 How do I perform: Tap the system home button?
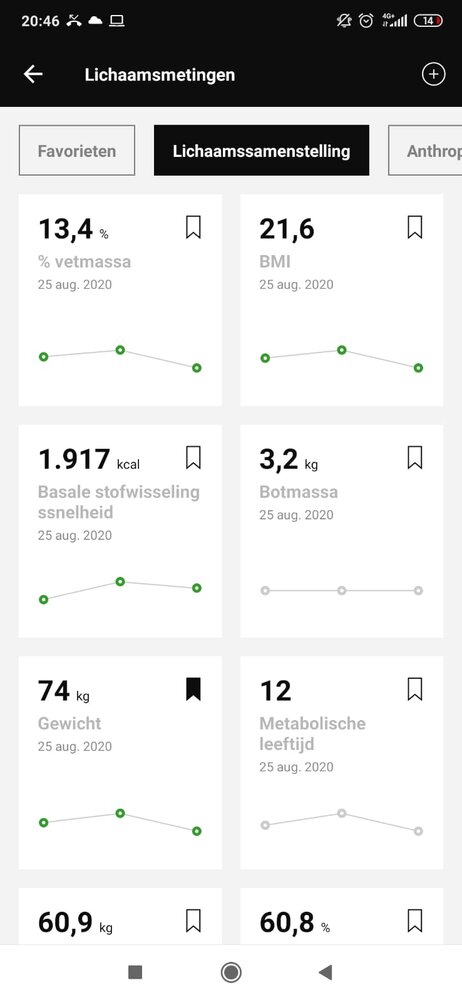click(231, 973)
